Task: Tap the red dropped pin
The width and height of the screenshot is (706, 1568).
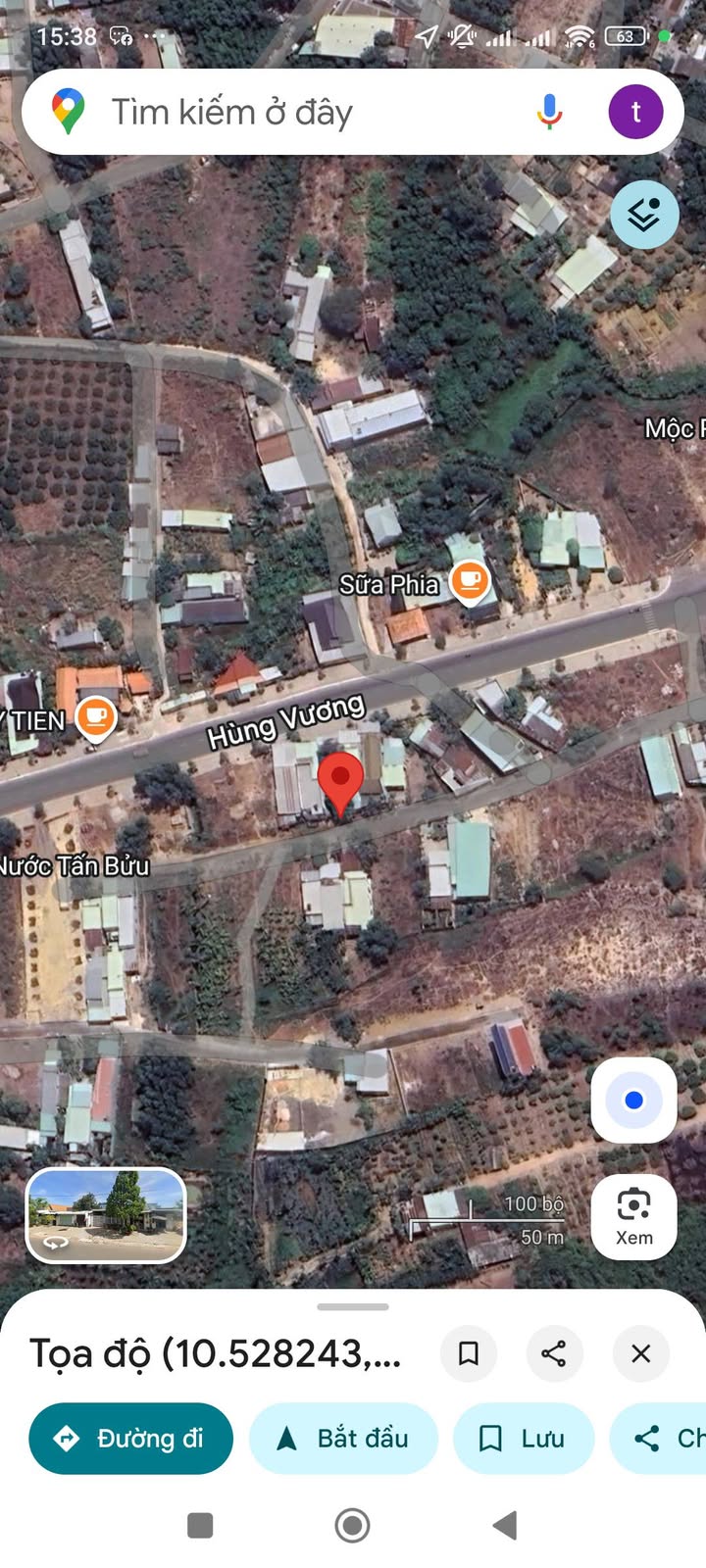Action: pos(340,781)
